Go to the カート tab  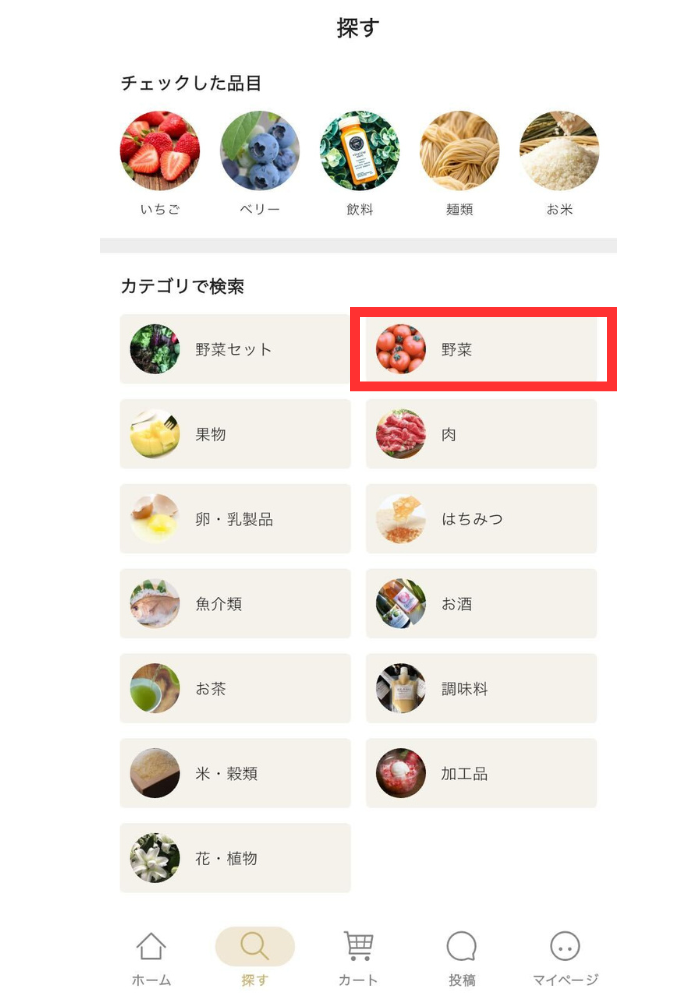tap(358, 958)
